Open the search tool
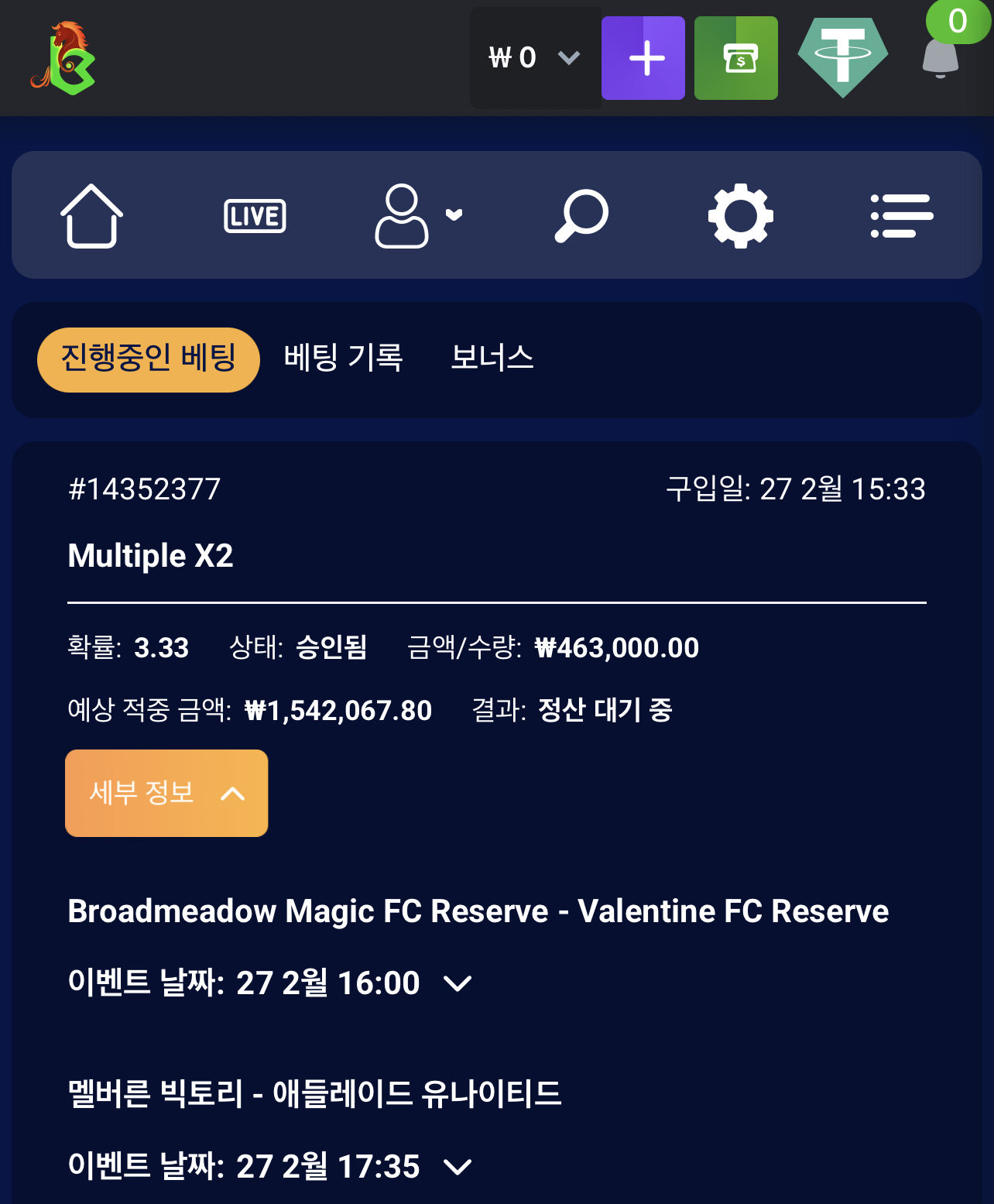This screenshot has height=1204, width=994. 580,215
